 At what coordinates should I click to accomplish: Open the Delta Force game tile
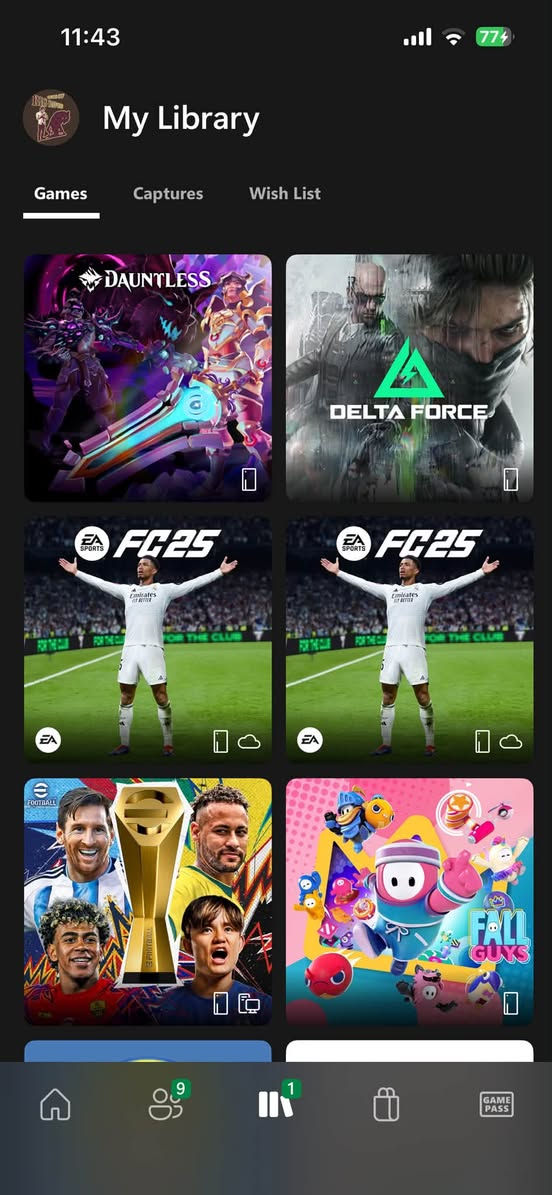pos(409,377)
